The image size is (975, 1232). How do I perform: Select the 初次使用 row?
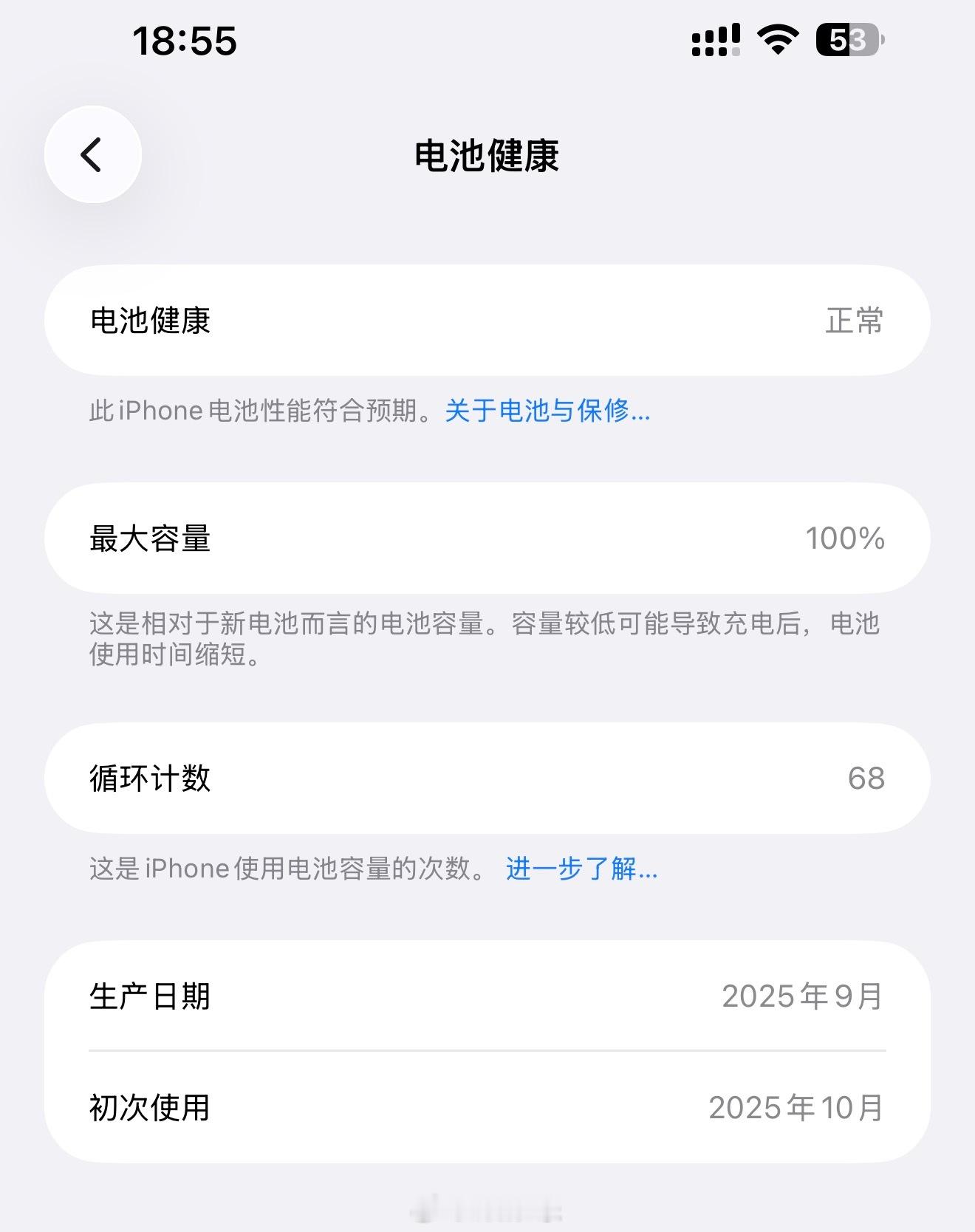pos(487,1108)
